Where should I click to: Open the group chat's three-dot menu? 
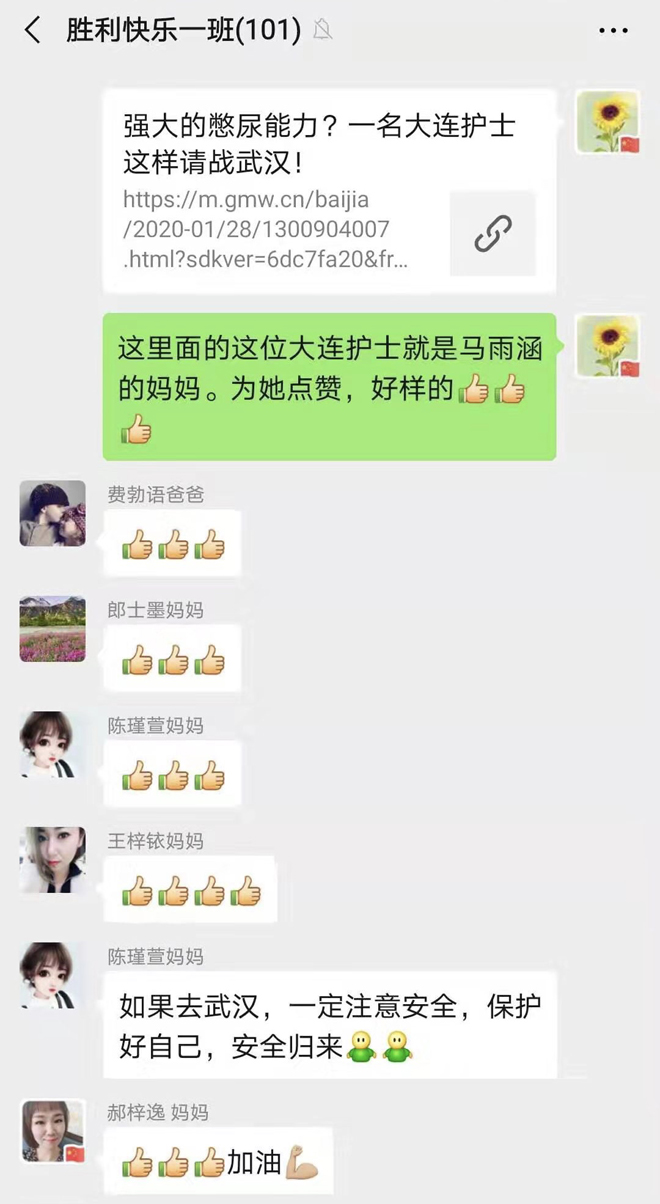(613, 31)
